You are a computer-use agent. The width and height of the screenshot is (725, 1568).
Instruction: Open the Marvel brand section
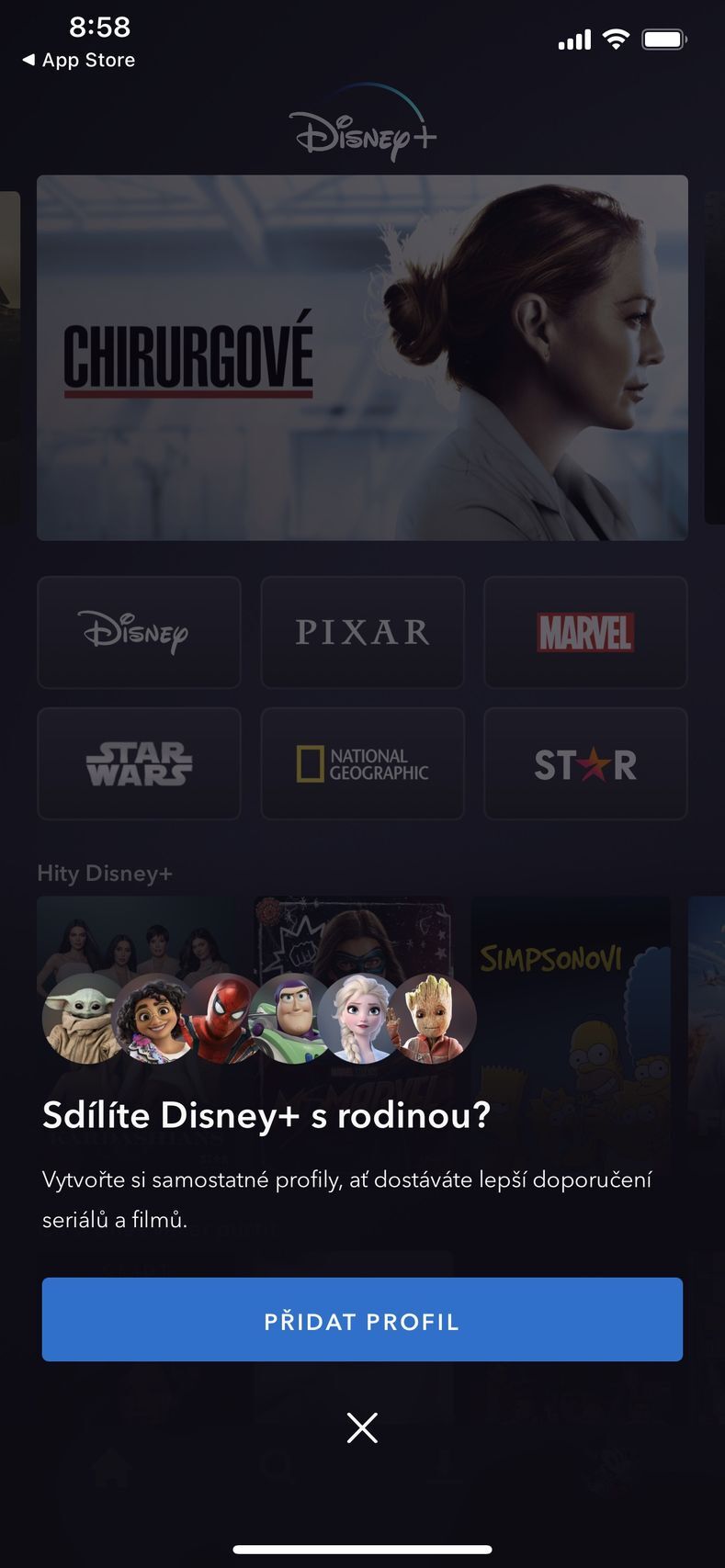point(585,632)
